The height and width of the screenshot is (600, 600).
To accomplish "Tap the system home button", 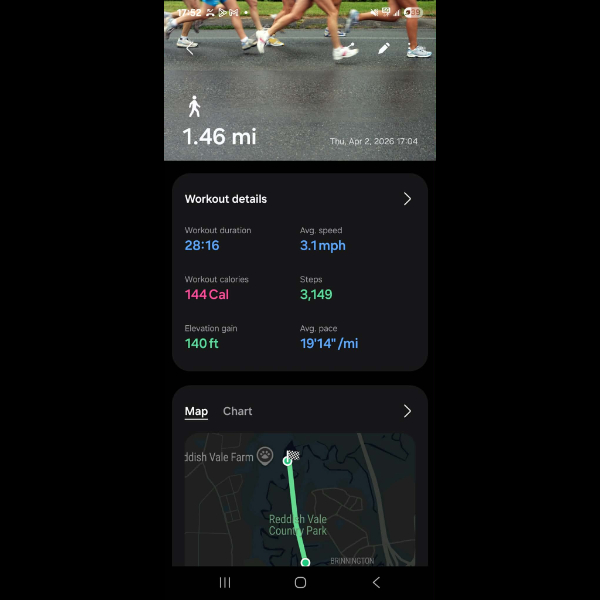I will point(300,582).
